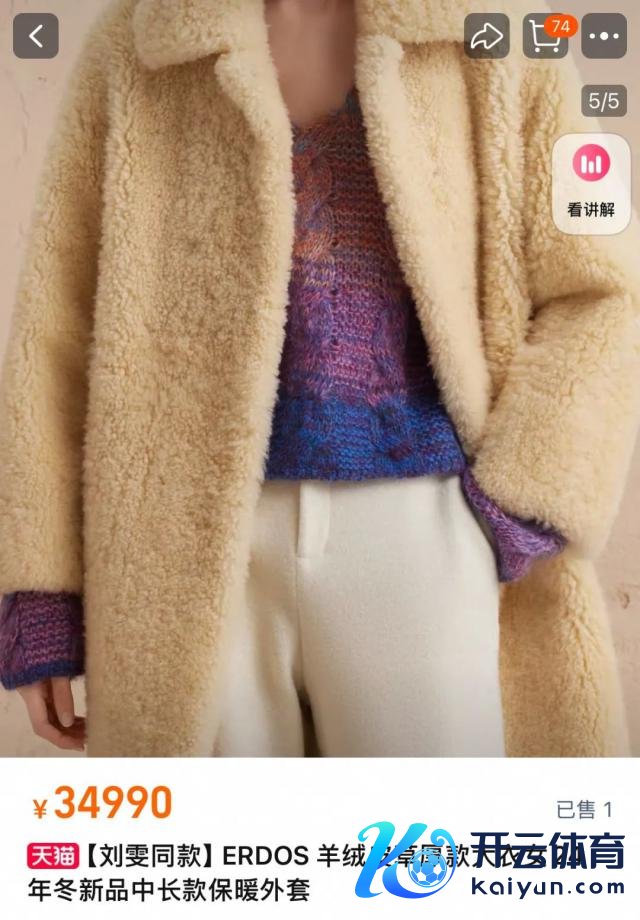The image size is (640, 920).
Task: Open the three-dot overflow menu
Action: coord(604,37)
